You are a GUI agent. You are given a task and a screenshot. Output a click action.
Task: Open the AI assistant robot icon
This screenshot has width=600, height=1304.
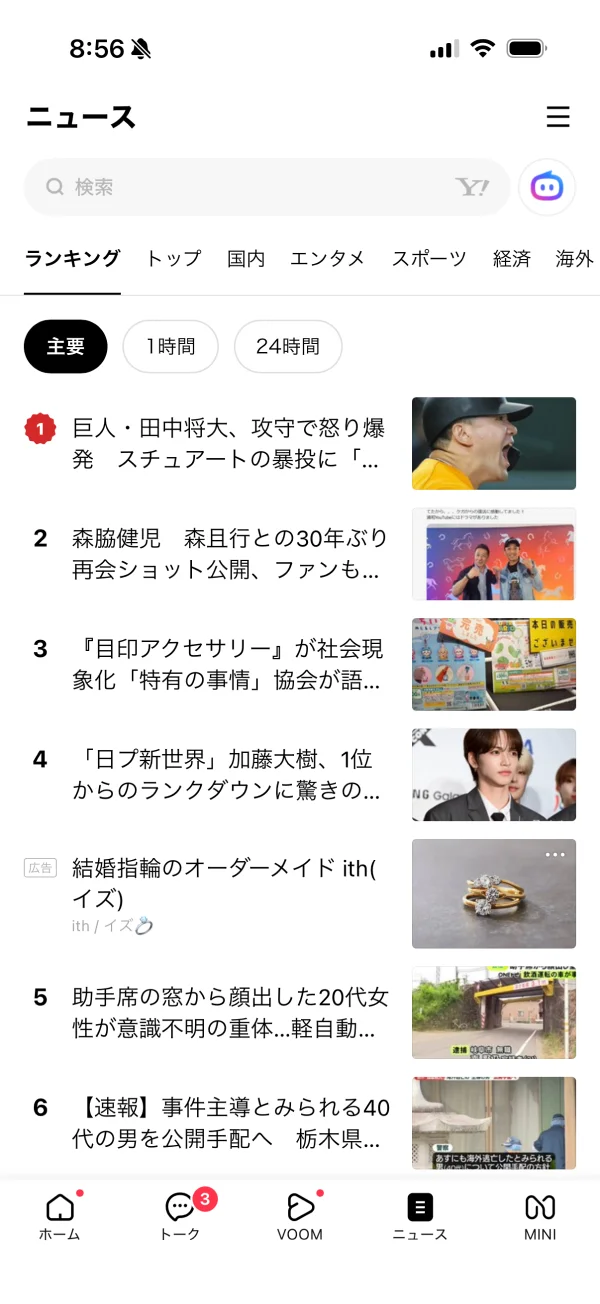547,187
